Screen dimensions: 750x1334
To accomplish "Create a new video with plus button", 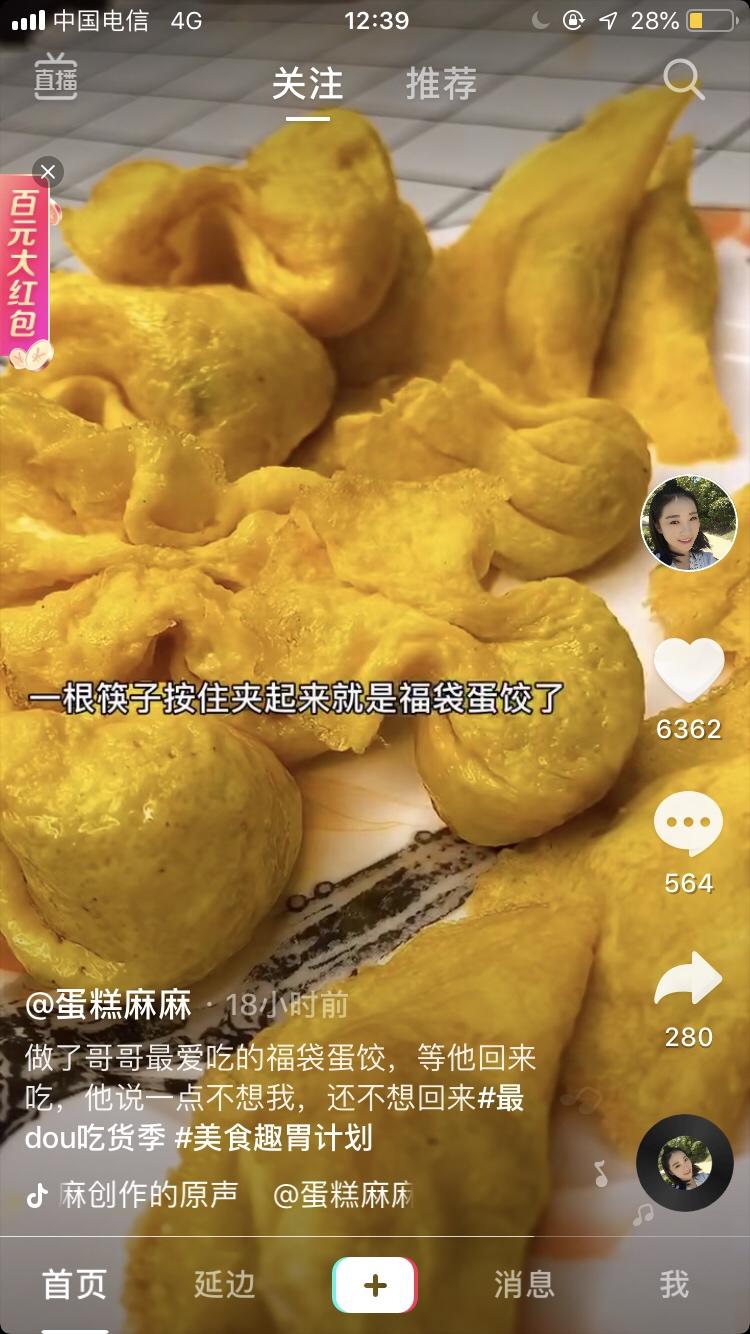I will pos(375,1285).
